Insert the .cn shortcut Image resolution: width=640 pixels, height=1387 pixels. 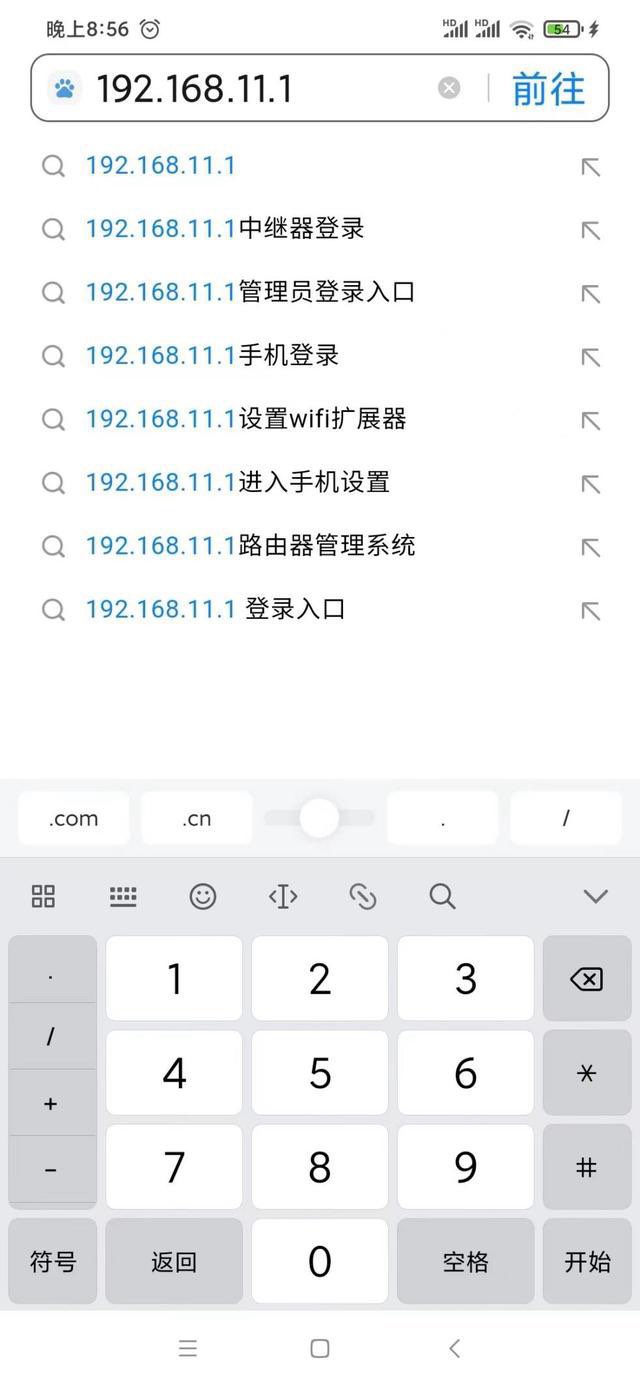tap(197, 819)
